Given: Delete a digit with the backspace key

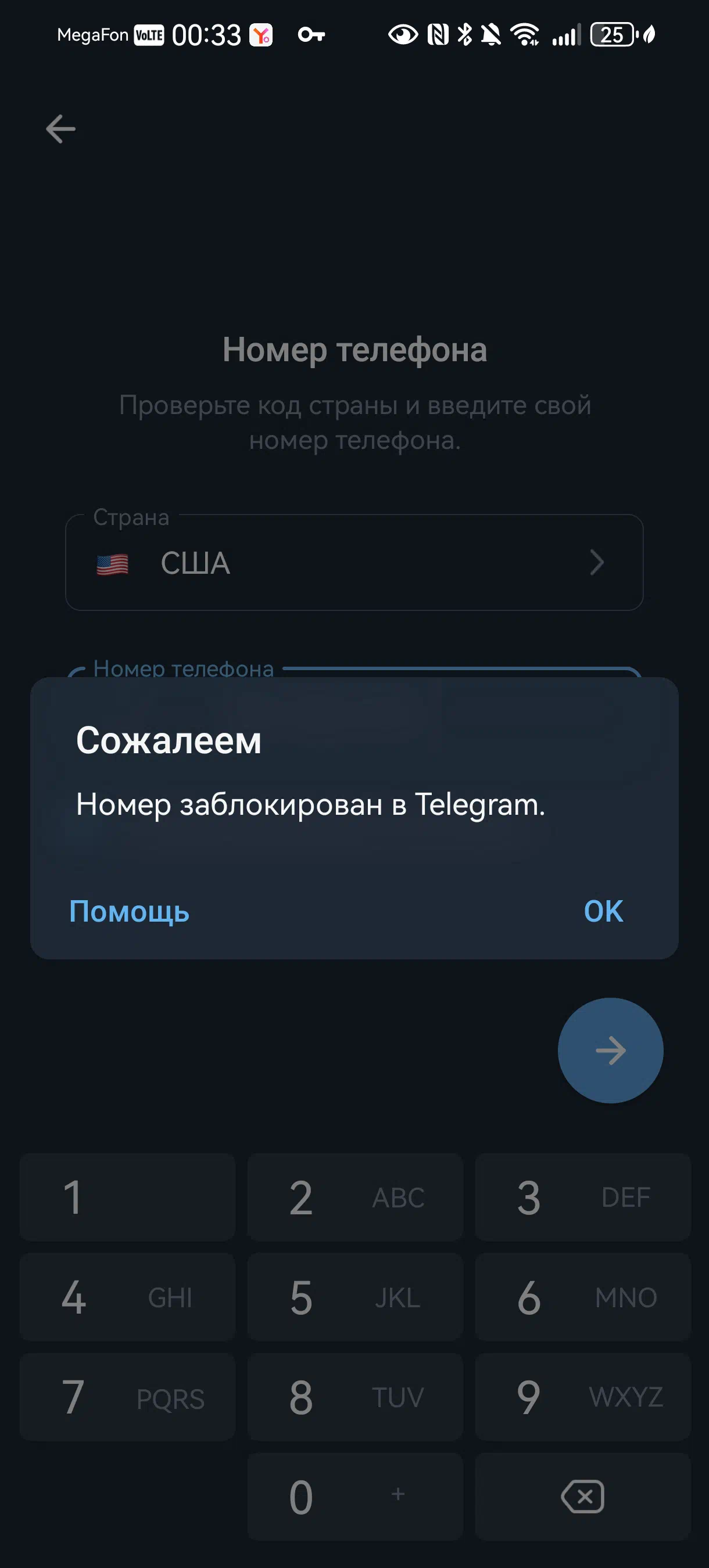Looking at the screenshot, I should tap(582, 1497).
